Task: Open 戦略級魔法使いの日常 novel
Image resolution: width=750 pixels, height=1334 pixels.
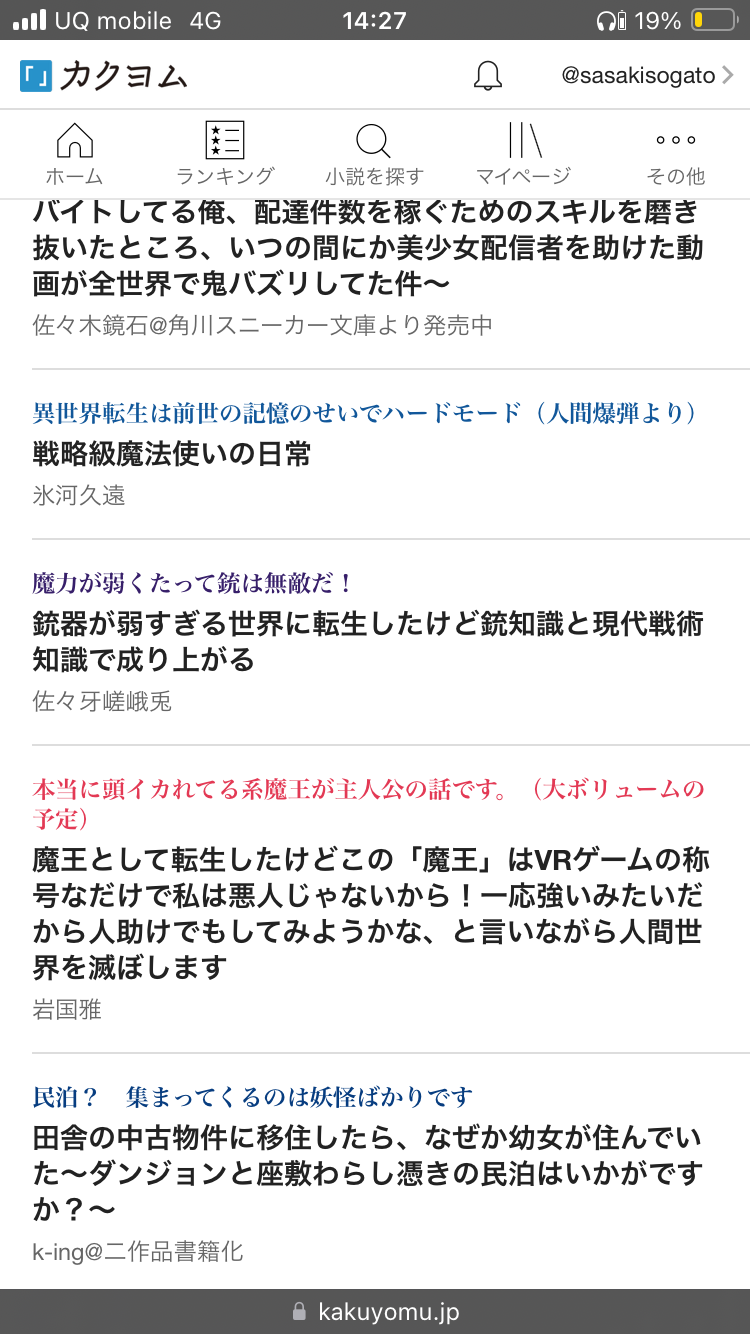Action: (172, 455)
